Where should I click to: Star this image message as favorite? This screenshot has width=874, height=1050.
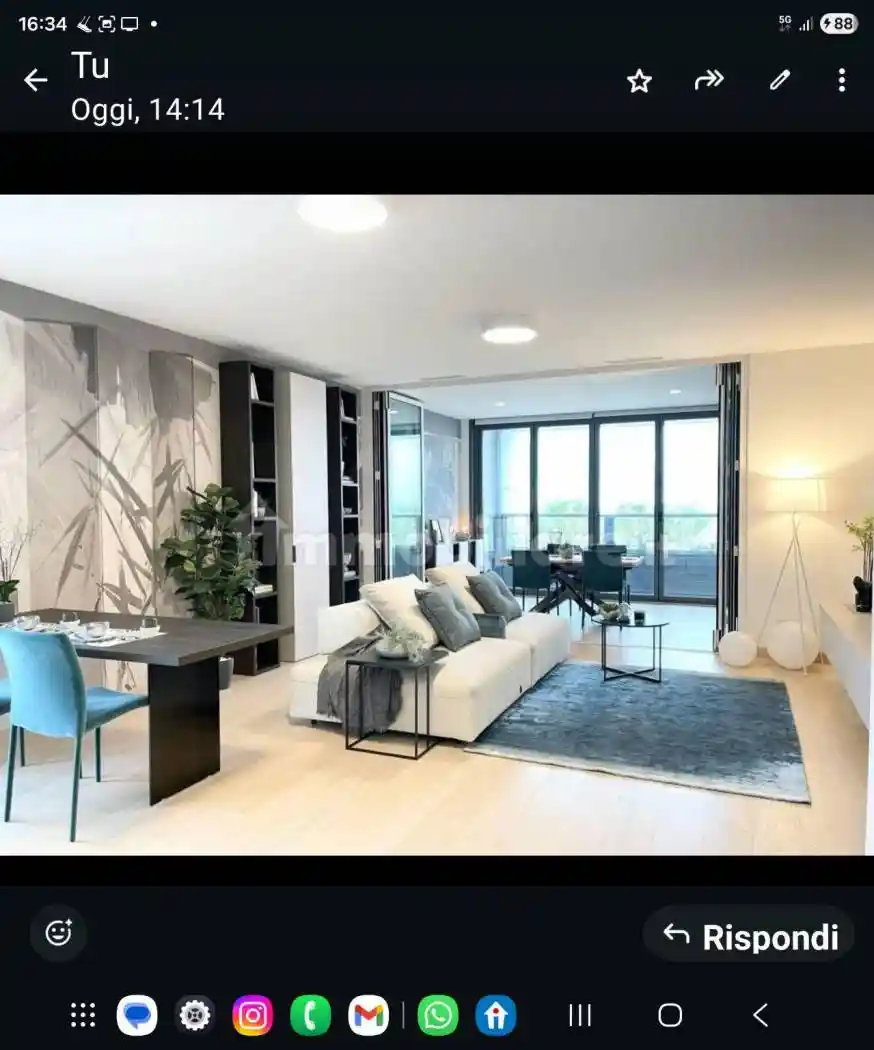point(638,80)
